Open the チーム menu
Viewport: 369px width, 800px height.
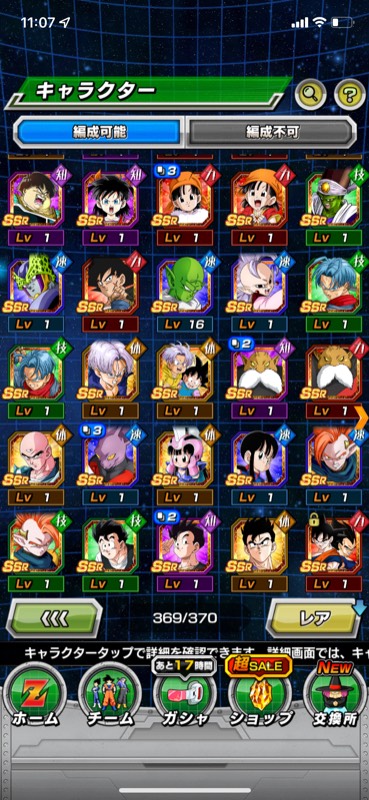[x=110, y=697]
